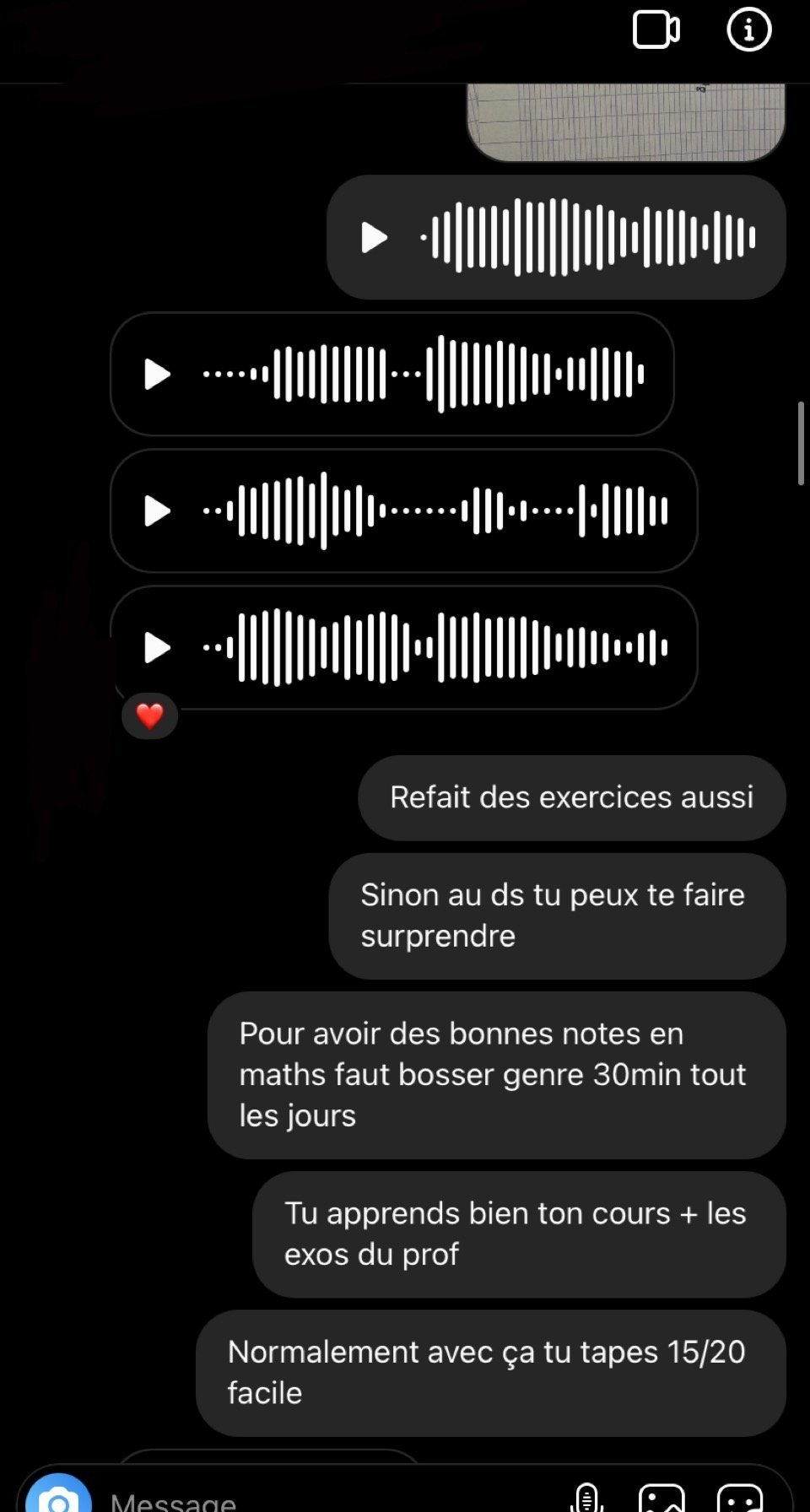
Task: Open the conversation info icon
Action: pos(748,30)
